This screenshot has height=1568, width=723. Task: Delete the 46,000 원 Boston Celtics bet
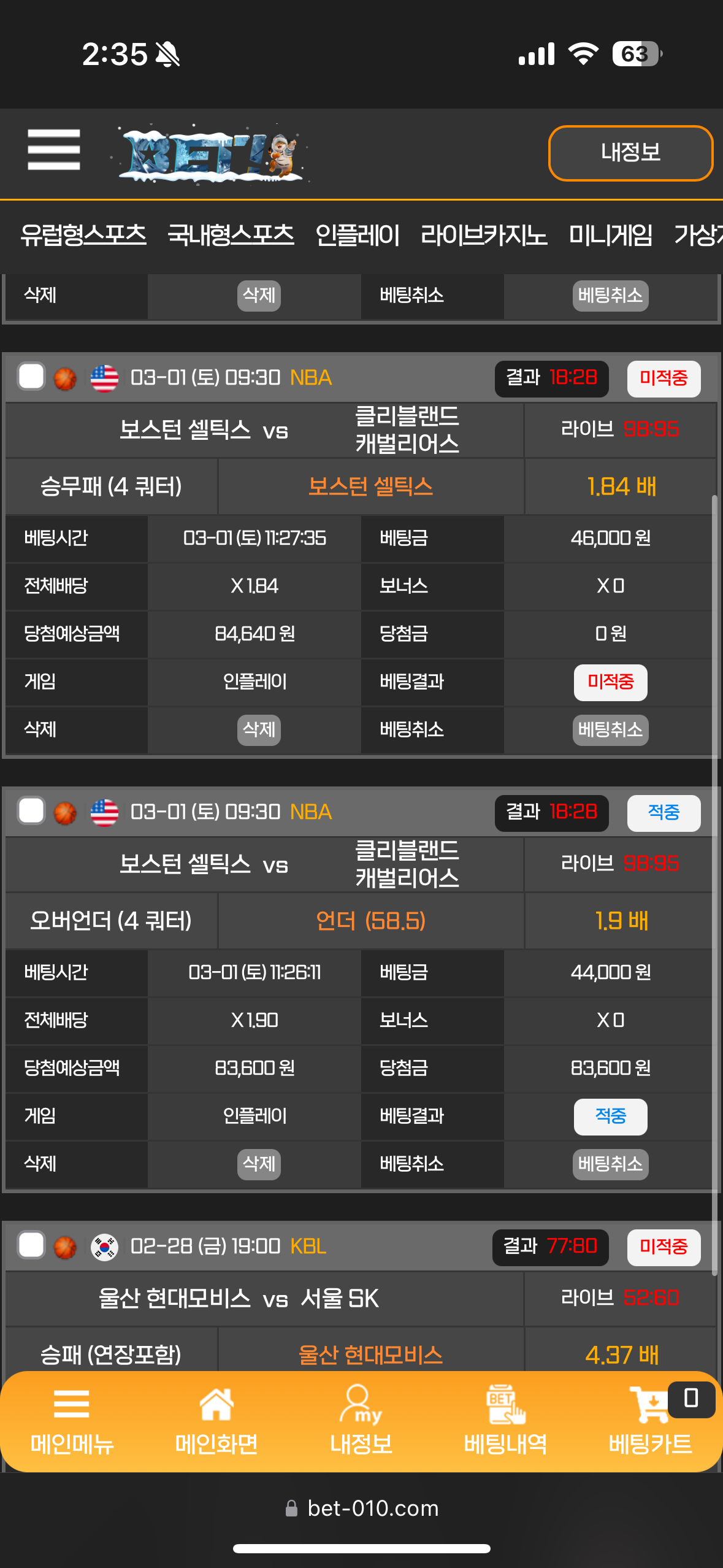[x=259, y=730]
